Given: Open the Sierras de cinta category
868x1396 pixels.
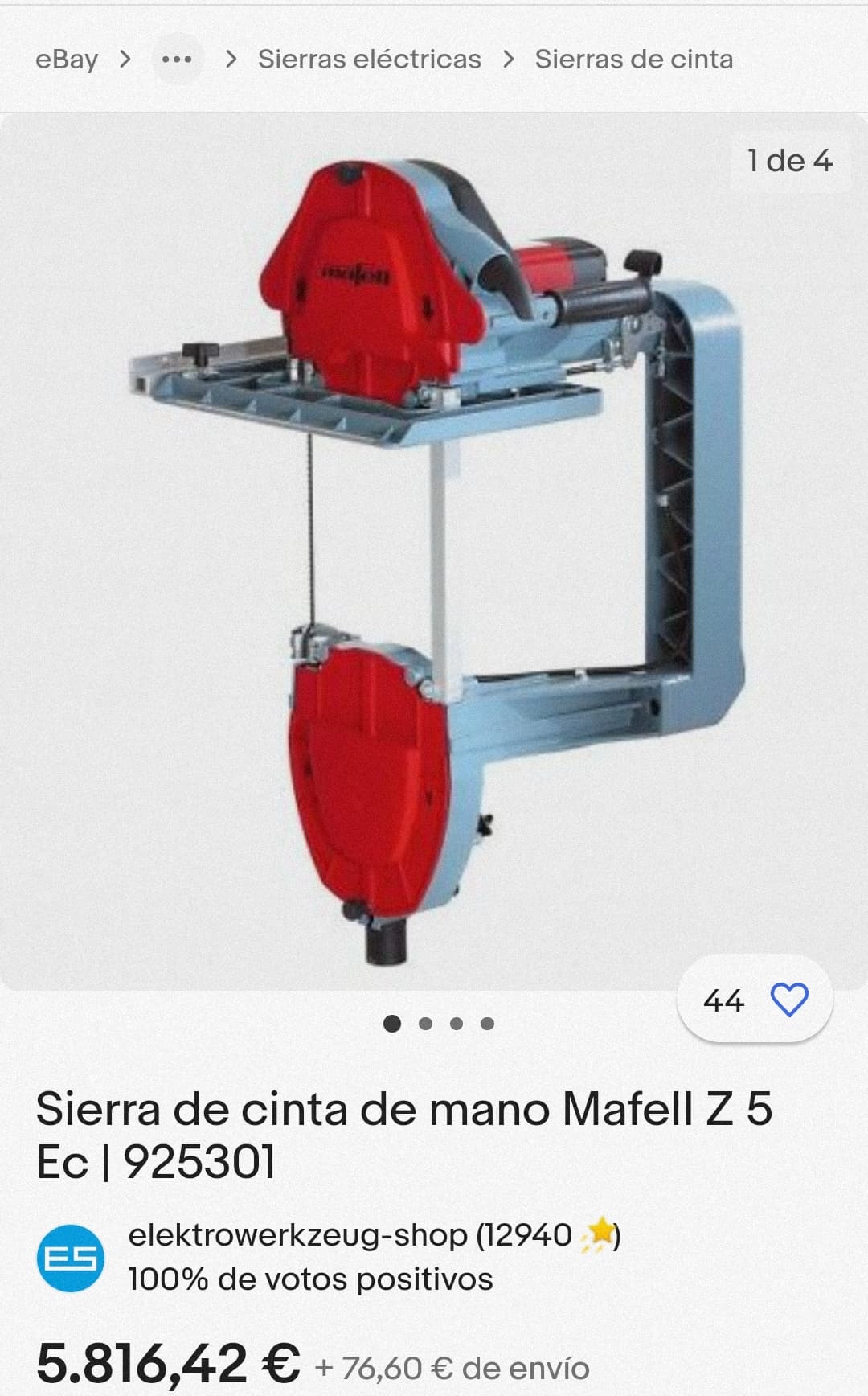Looking at the screenshot, I should click(633, 60).
